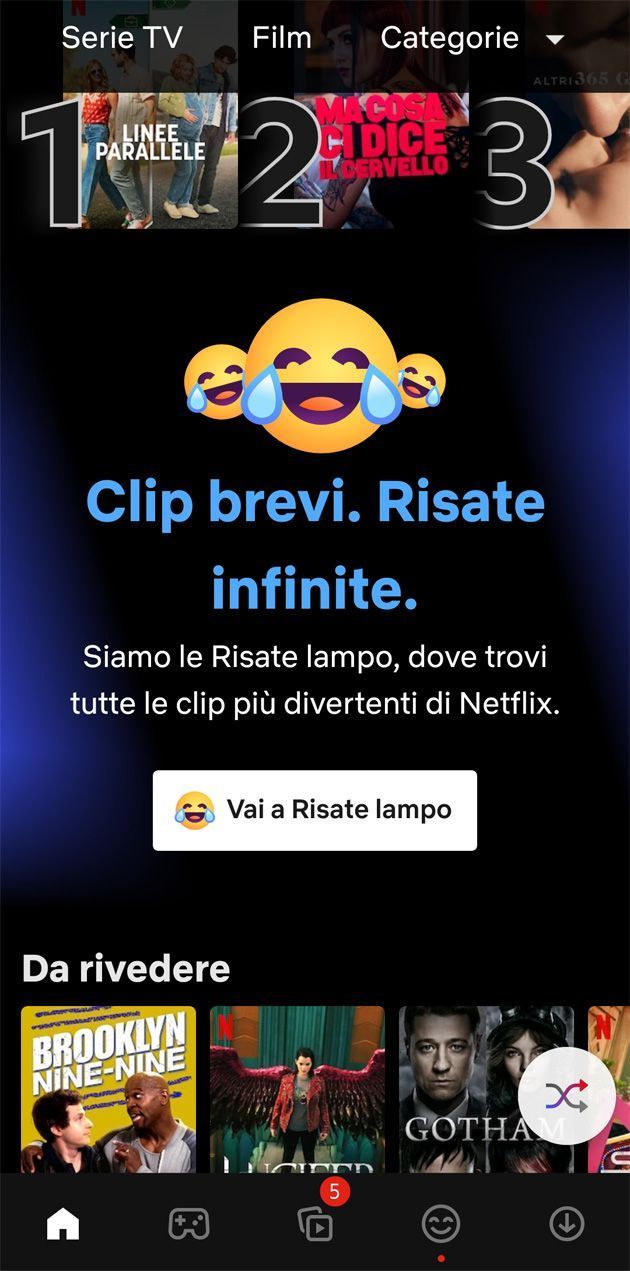Screen dimensions: 630x1271
Task: Open the Games tab
Action: coord(188,1223)
